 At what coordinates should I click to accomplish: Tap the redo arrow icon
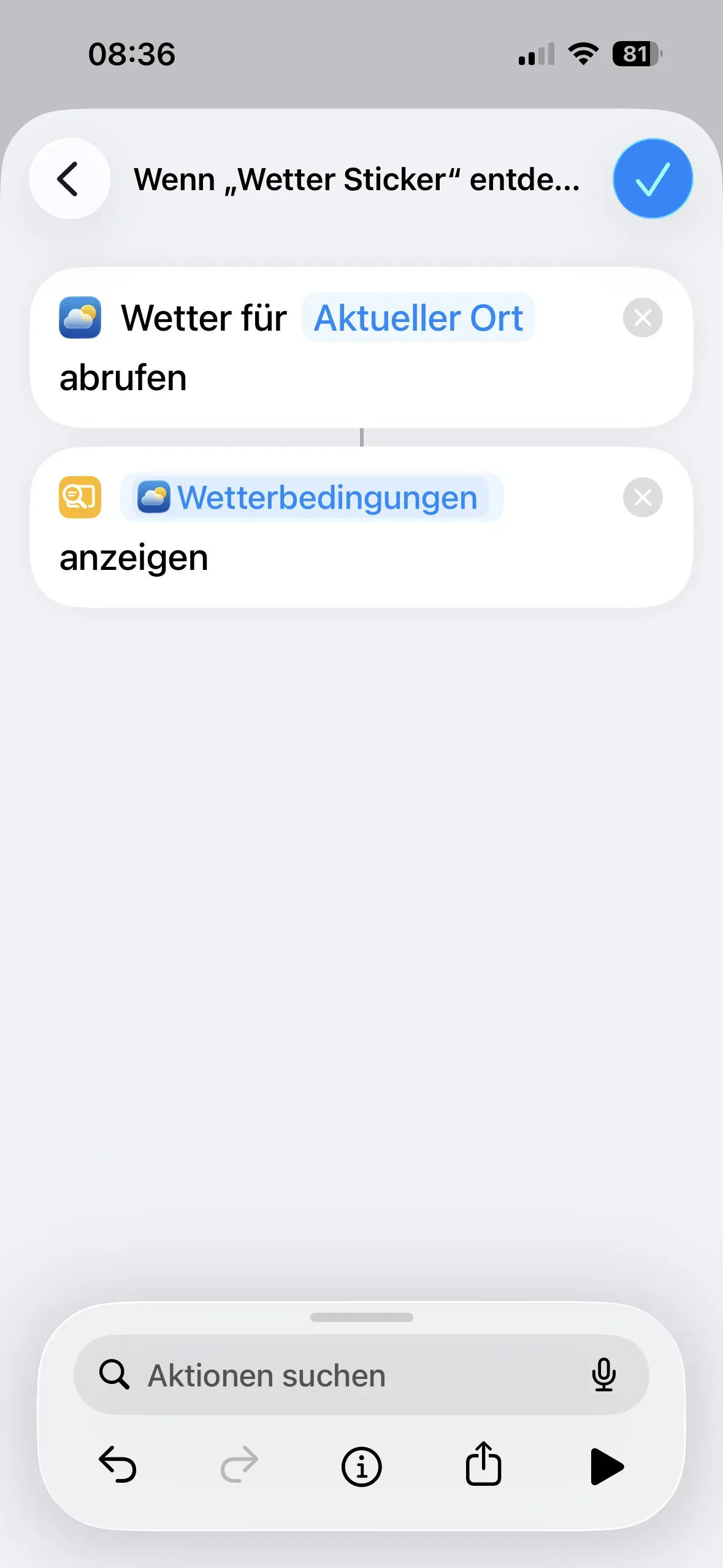coord(239,1466)
